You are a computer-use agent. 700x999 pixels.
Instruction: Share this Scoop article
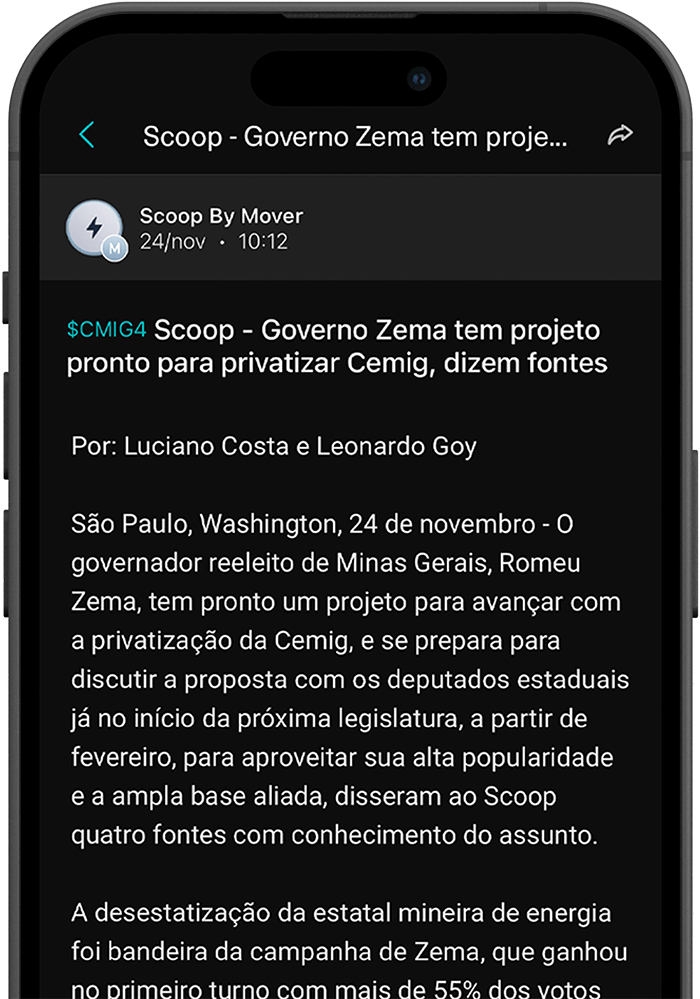[620, 136]
